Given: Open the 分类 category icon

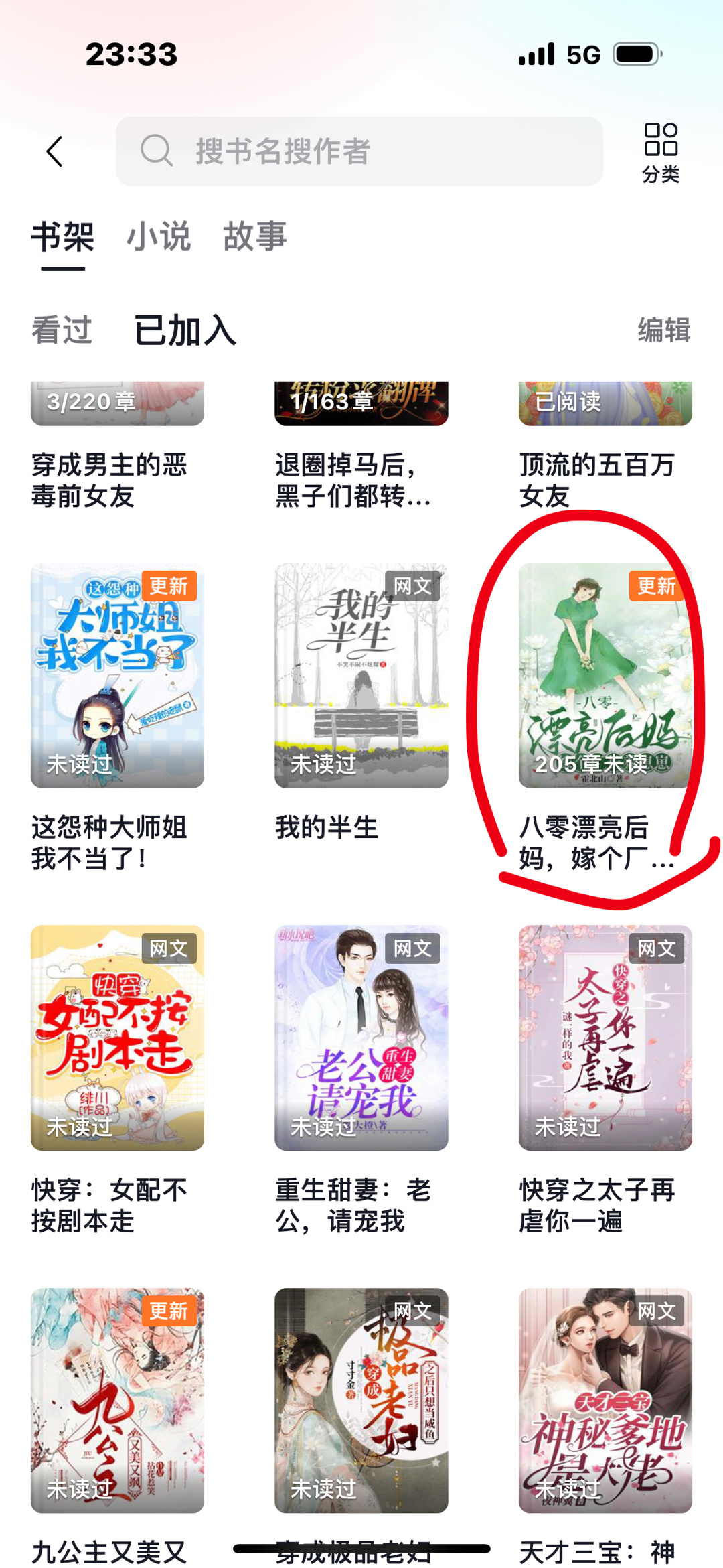Looking at the screenshot, I should coord(661,153).
